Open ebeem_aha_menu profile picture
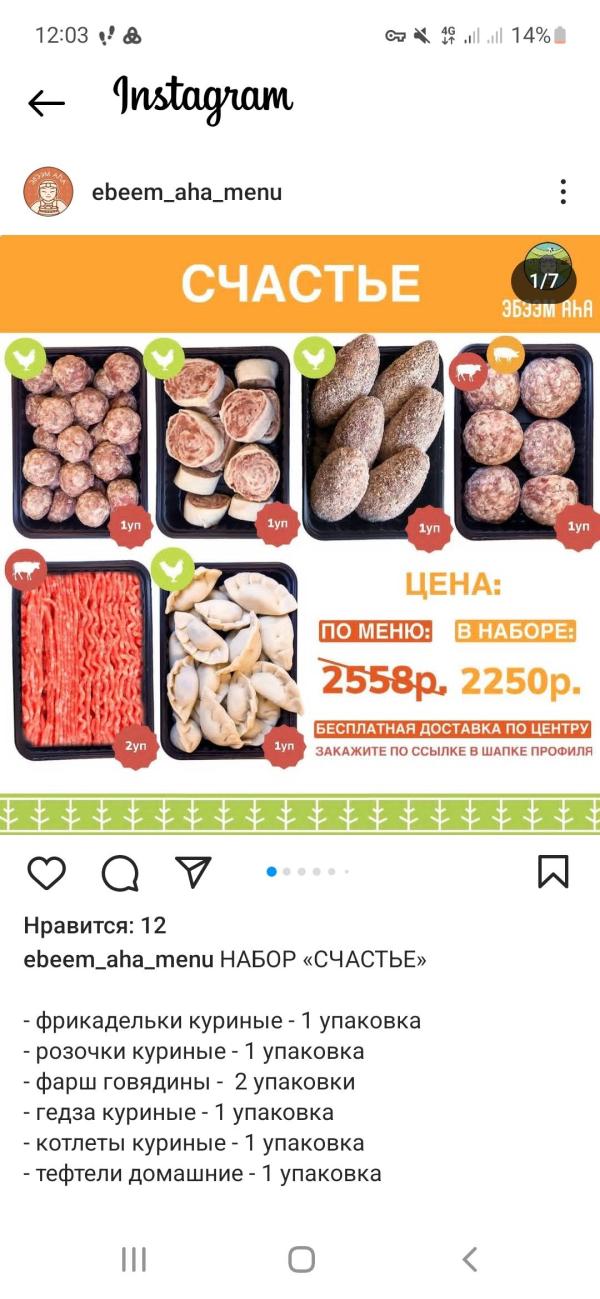The height and width of the screenshot is (1299, 600). click(48, 192)
